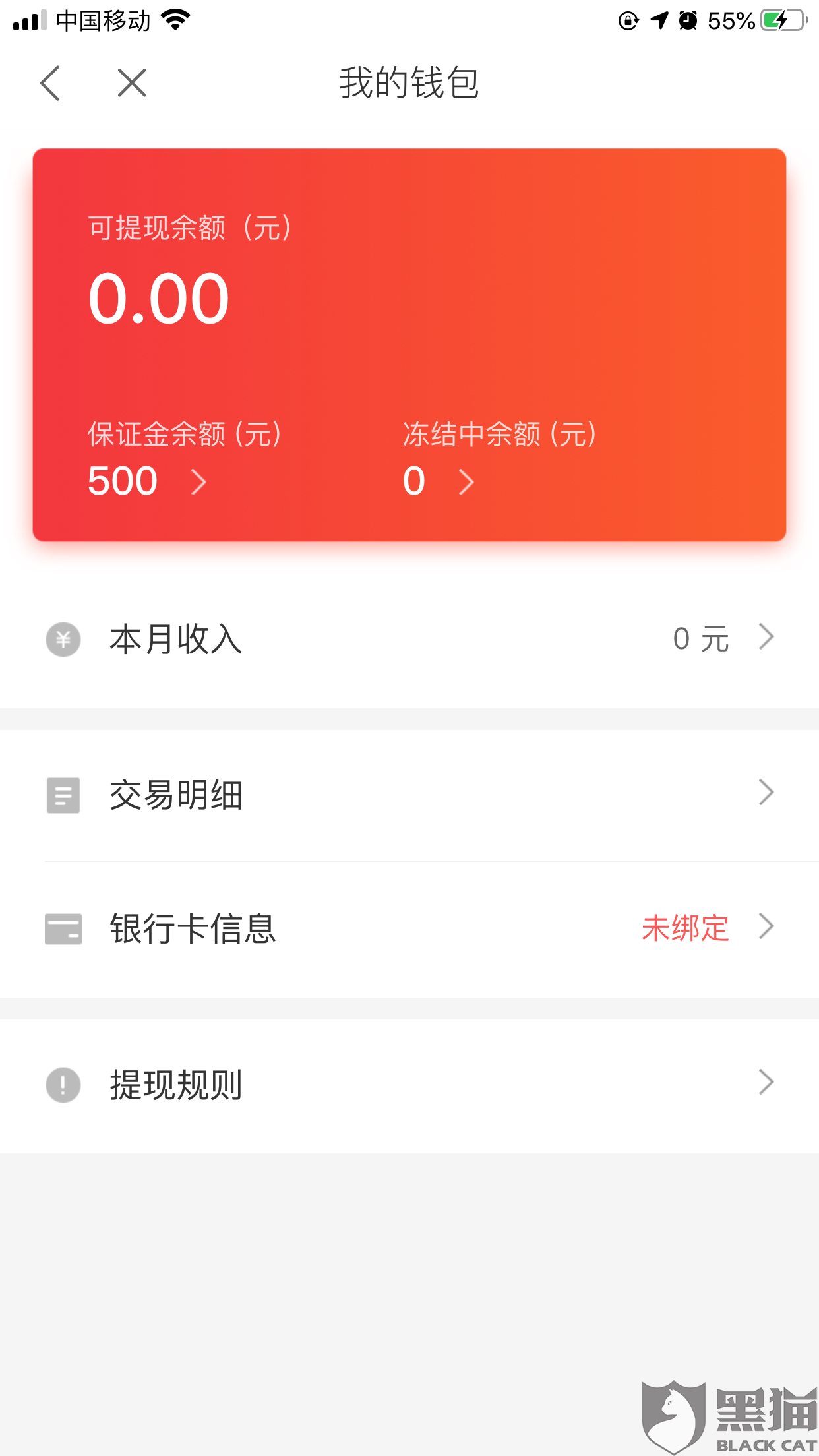Open 保证金余额 details showing 500
Image resolution: width=819 pixels, height=1456 pixels.
tap(146, 481)
